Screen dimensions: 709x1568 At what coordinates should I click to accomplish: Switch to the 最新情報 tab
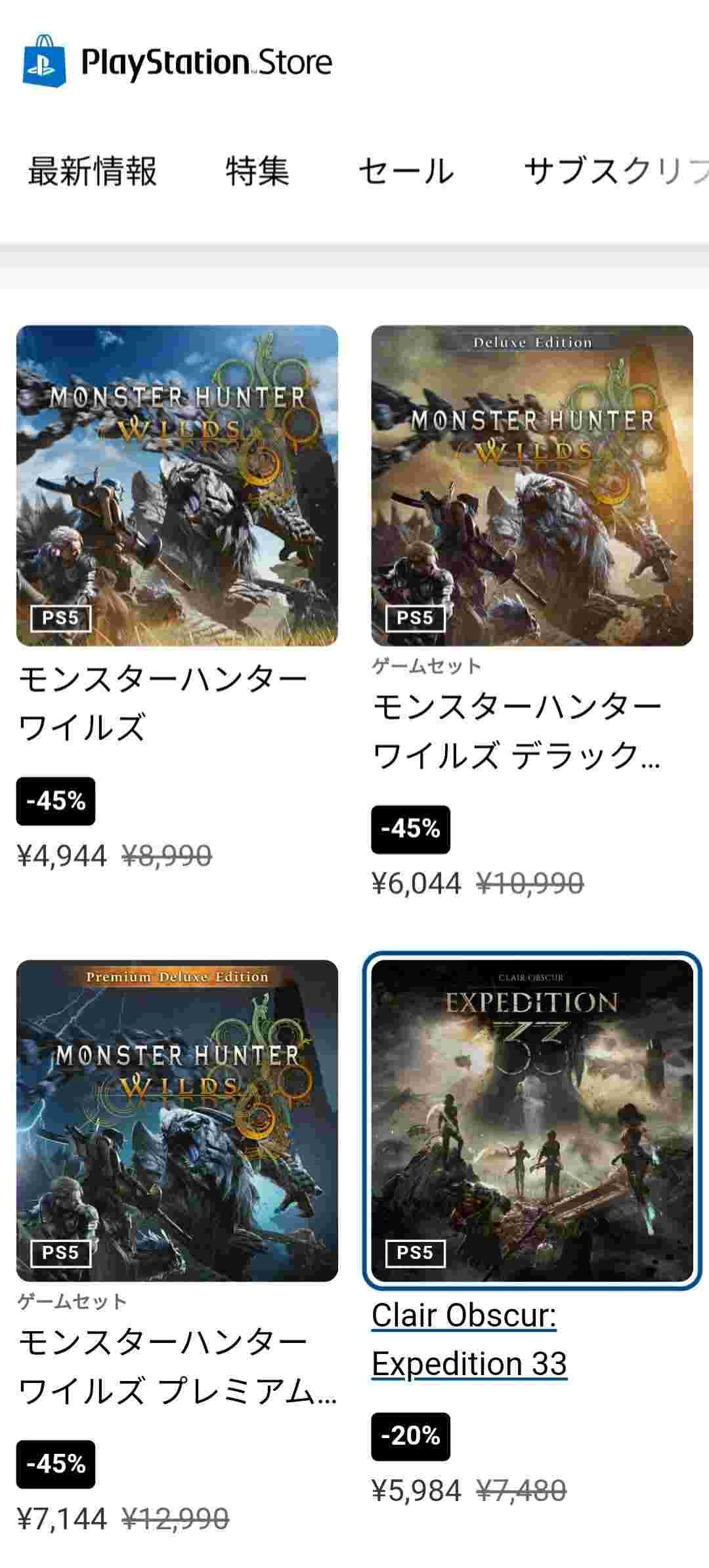point(93,171)
